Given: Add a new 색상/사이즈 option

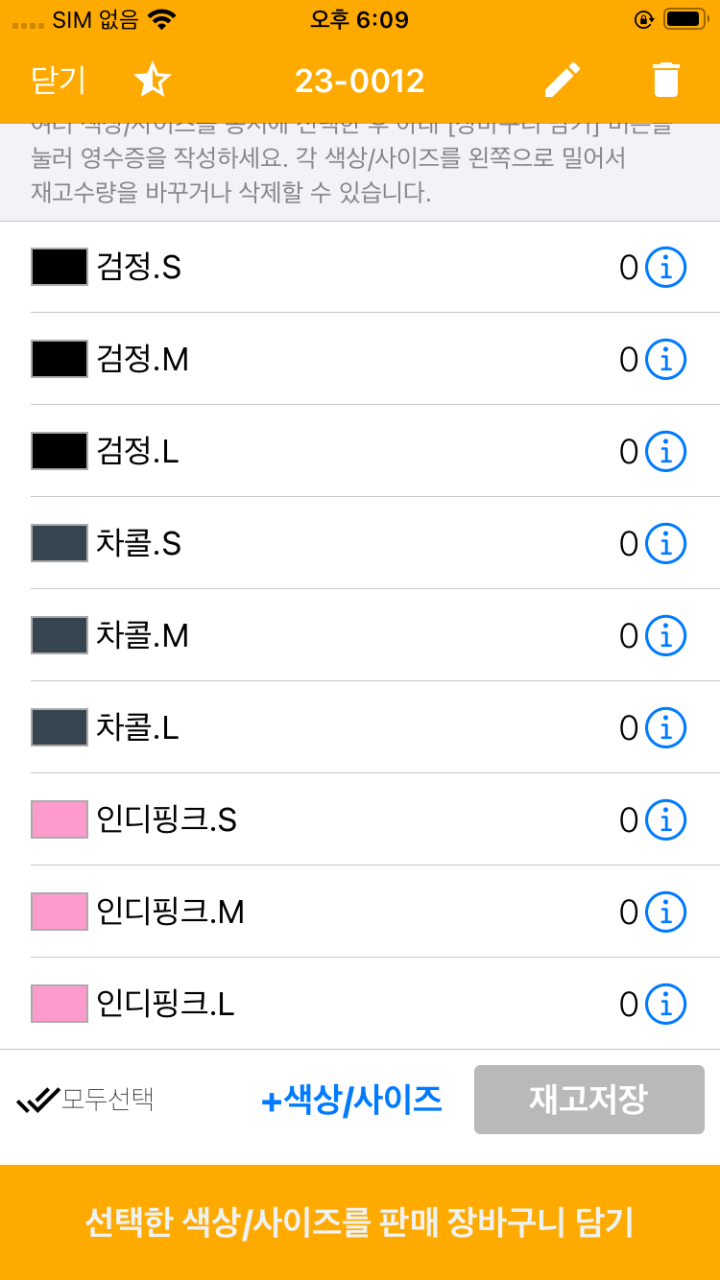Looking at the screenshot, I should click(x=351, y=1100).
